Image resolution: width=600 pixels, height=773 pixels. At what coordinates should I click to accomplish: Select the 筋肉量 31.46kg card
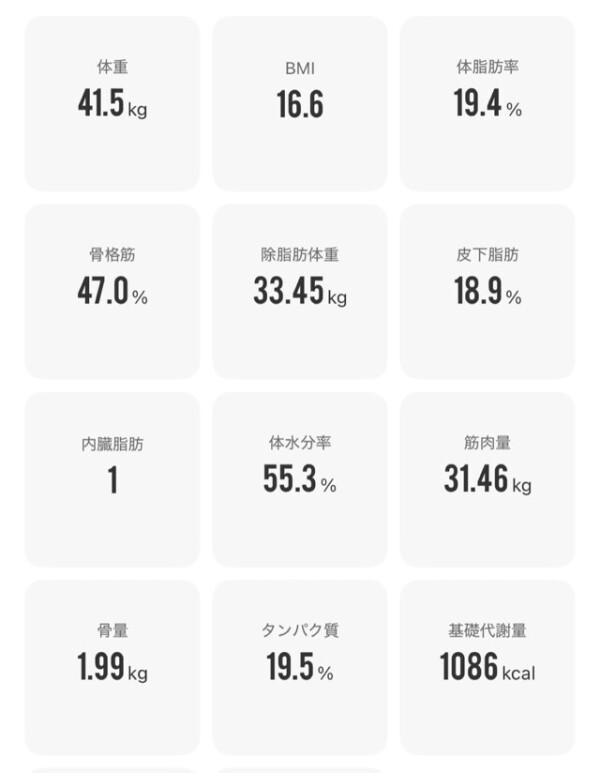pos(487,479)
